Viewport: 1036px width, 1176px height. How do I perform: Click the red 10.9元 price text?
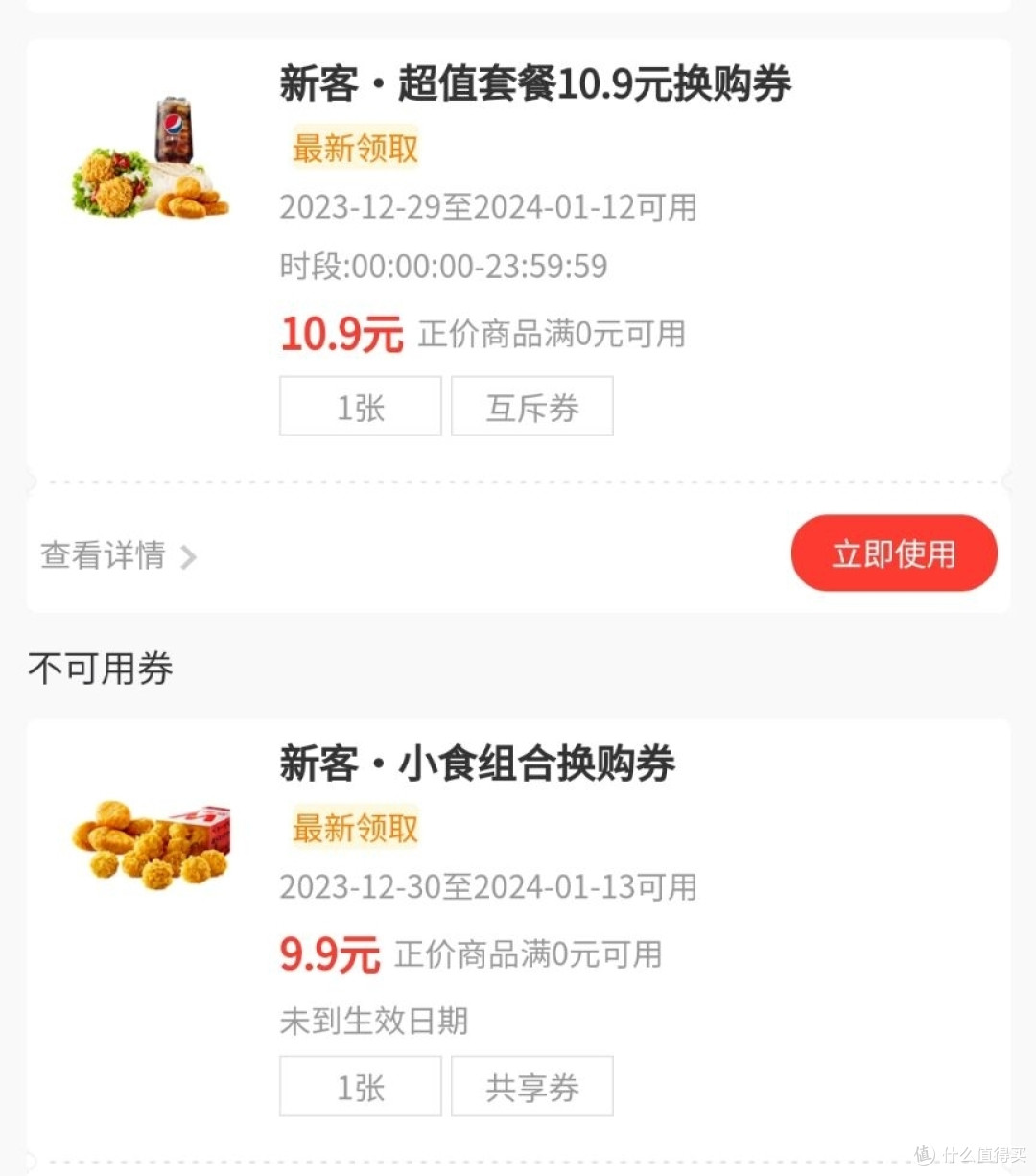click(x=341, y=334)
